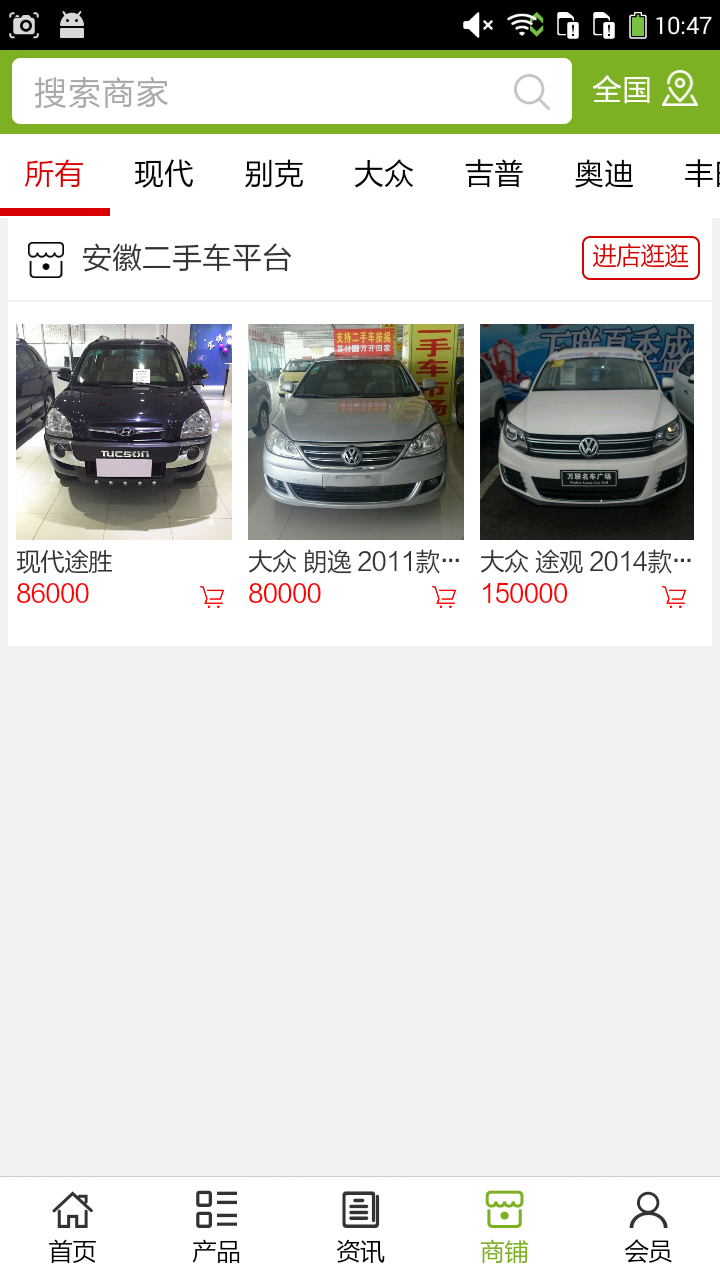This screenshot has height=1280, width=720.
Task: Tap the magnifier search icon
Action: pos(532,92)
